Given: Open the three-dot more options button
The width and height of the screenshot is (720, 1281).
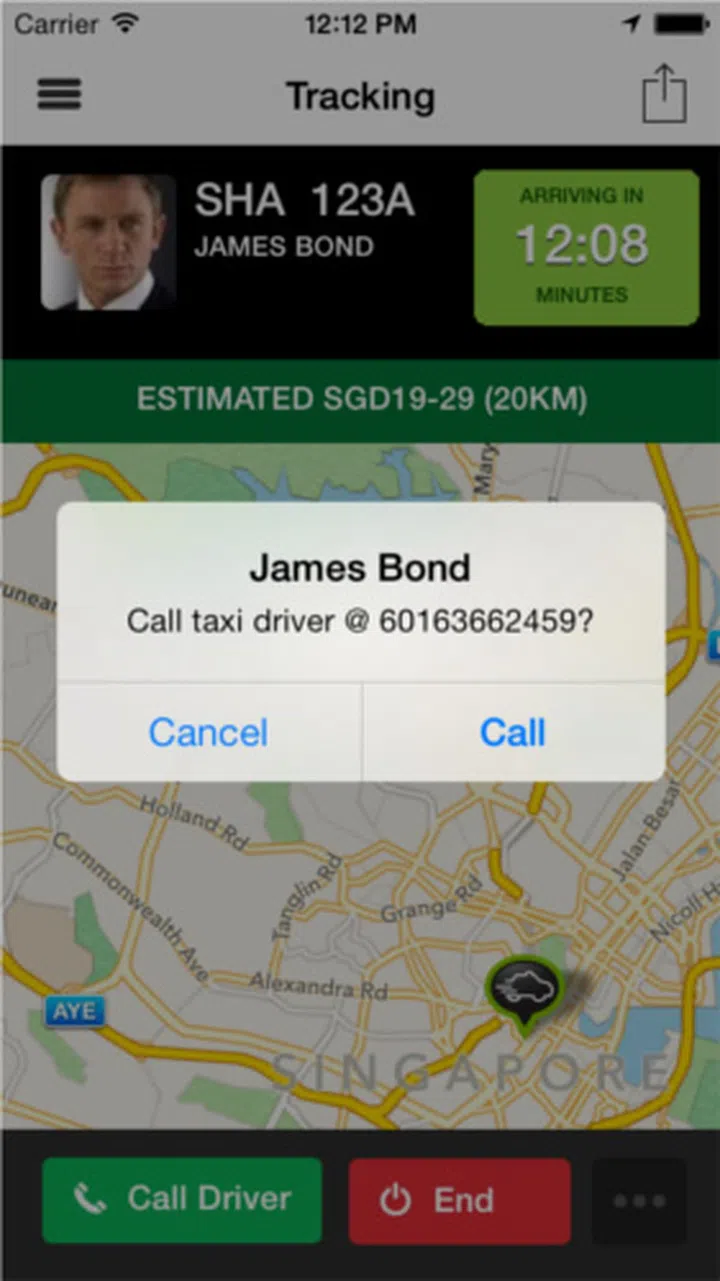Looking at the screenshot, I should click(639, 1200).
